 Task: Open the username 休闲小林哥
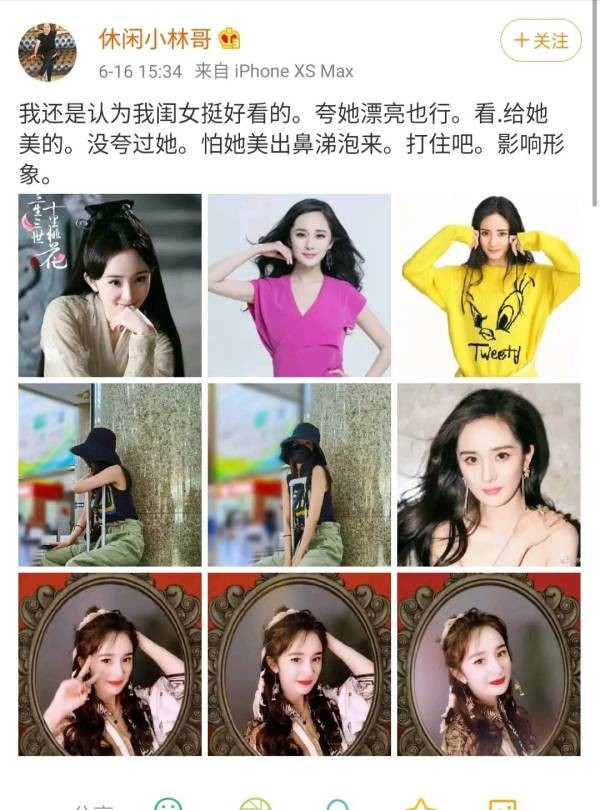155,39
